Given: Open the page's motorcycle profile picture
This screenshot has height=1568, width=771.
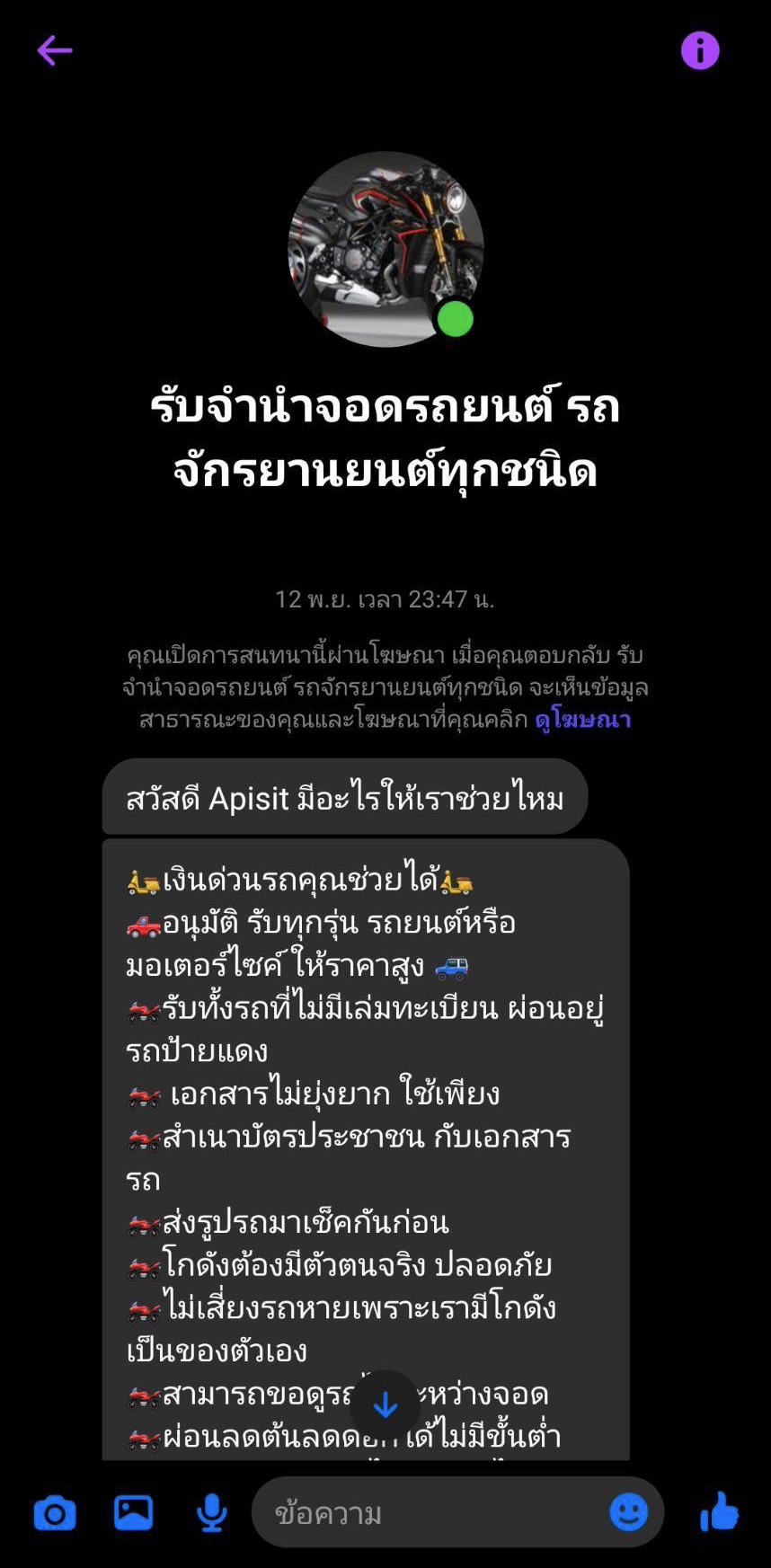Looking at the screenshot, I should point(385,250).
